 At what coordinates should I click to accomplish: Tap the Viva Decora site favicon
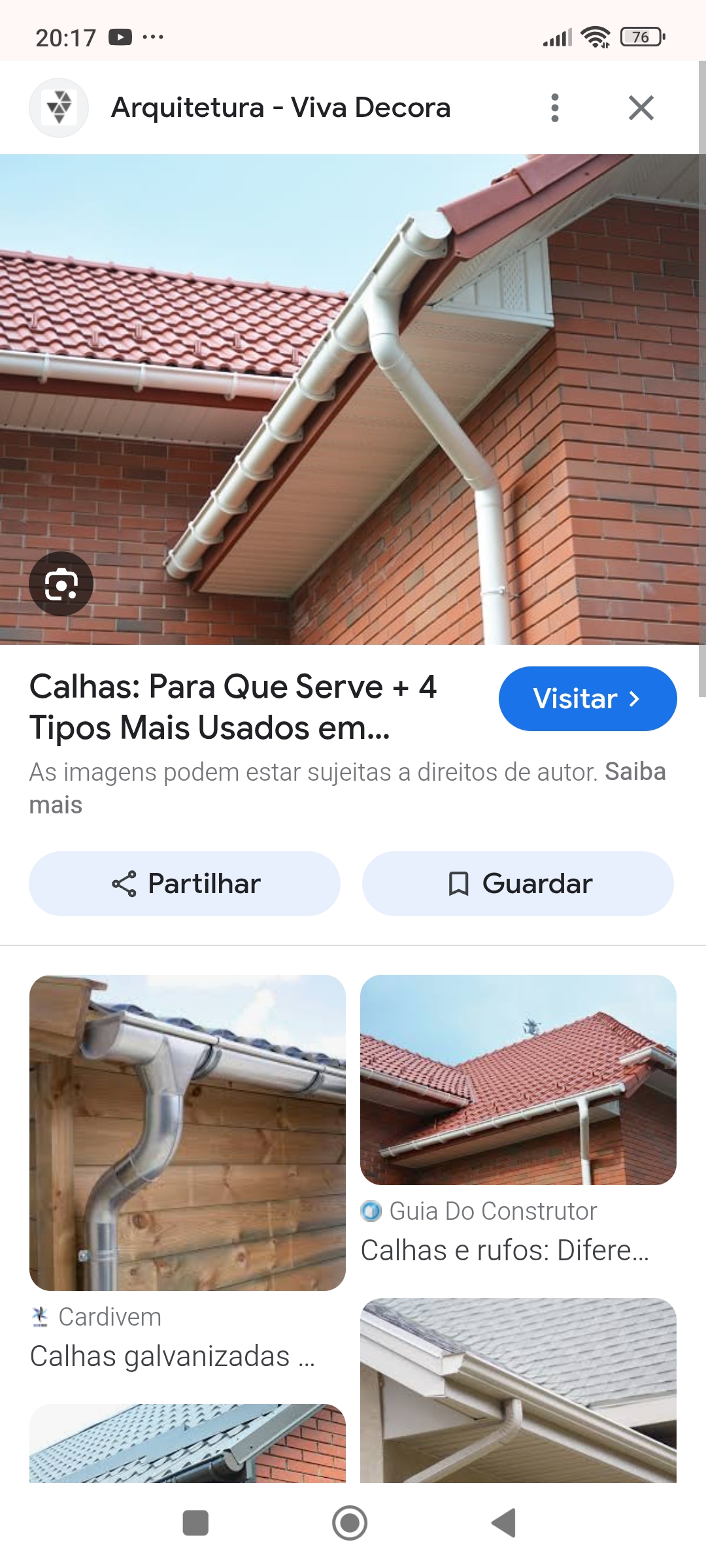point(58,107)
